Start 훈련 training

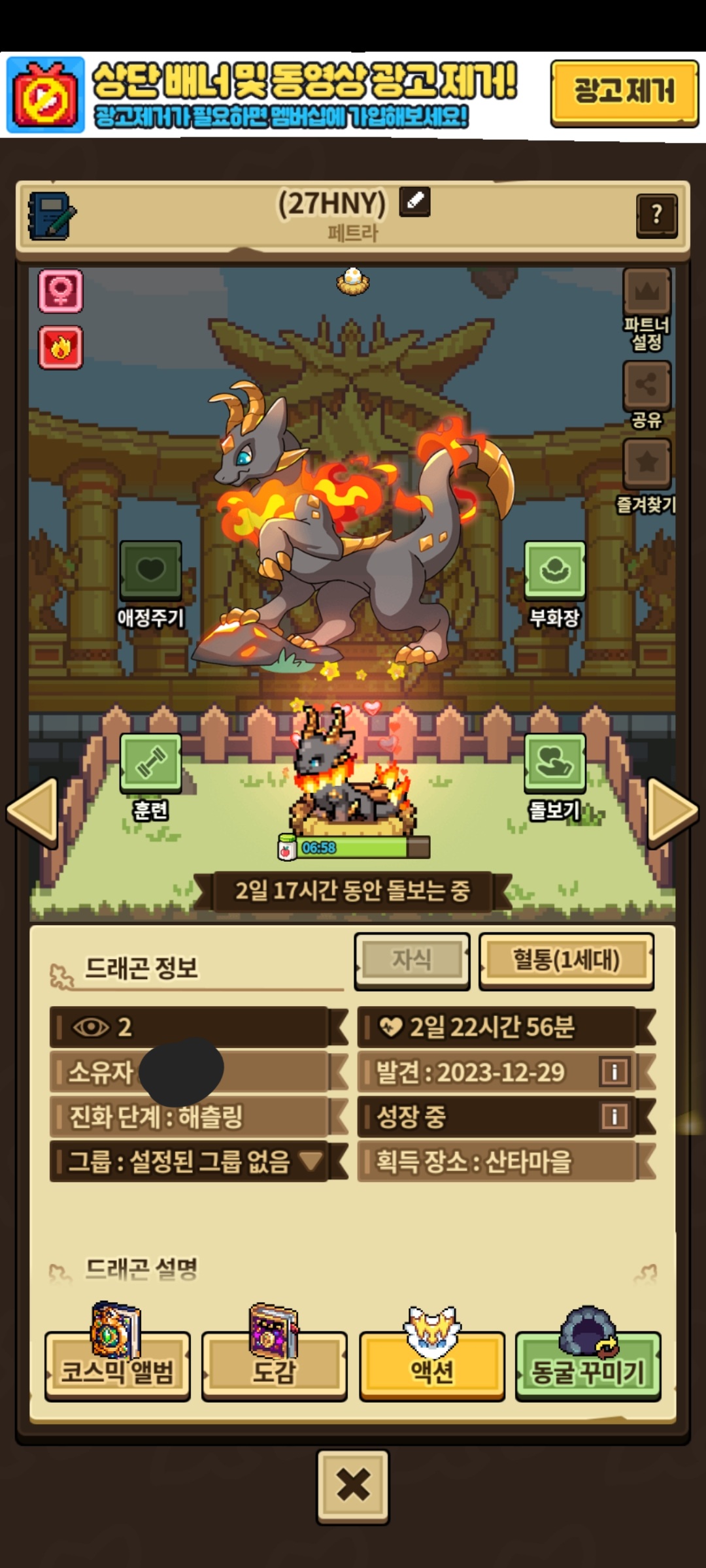[x=150, y=776]
